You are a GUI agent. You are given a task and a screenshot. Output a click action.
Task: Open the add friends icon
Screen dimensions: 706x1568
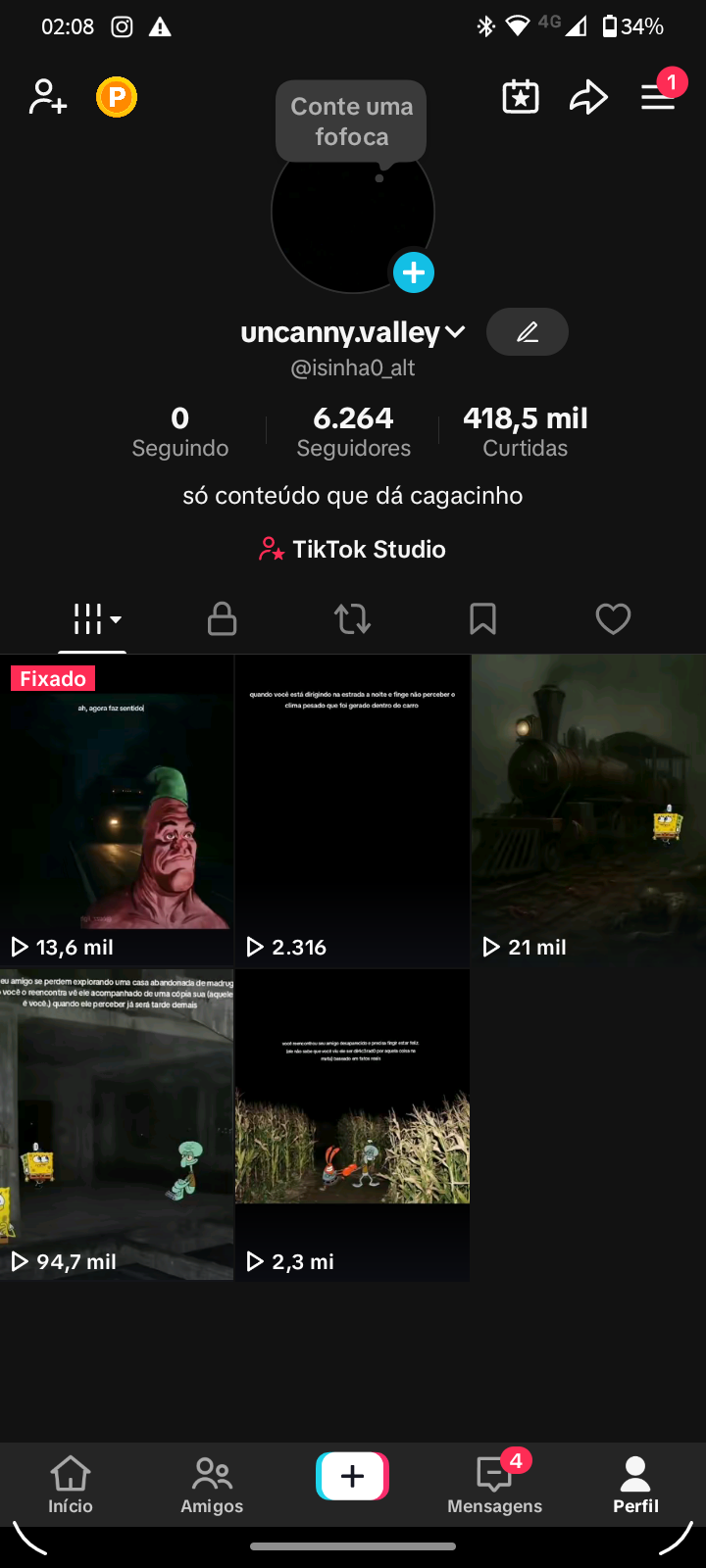click(x=47, y=97)
